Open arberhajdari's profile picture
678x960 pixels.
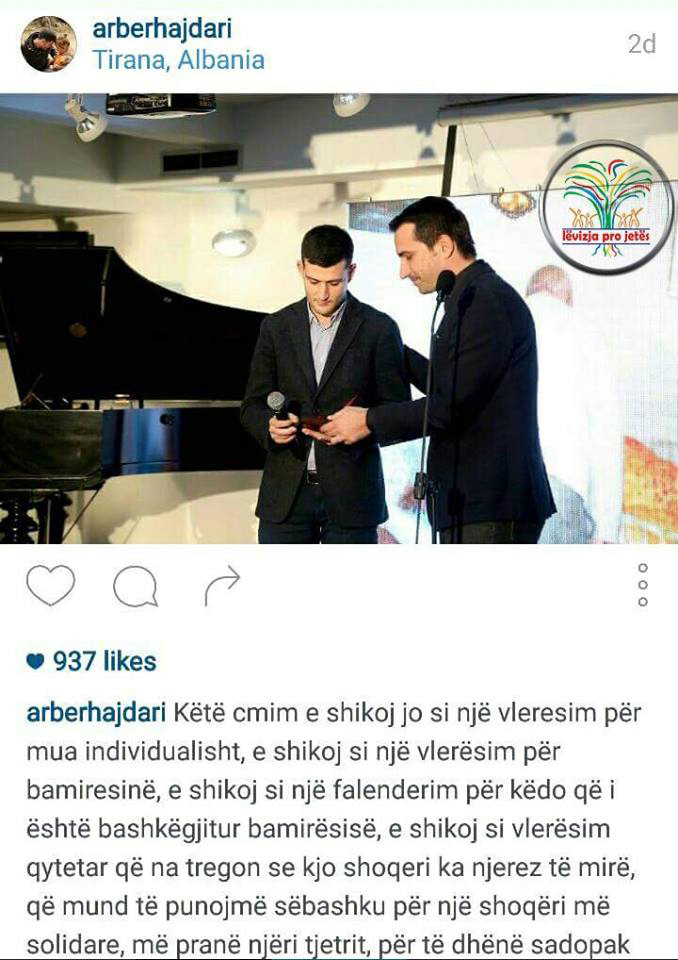(48, 44)
